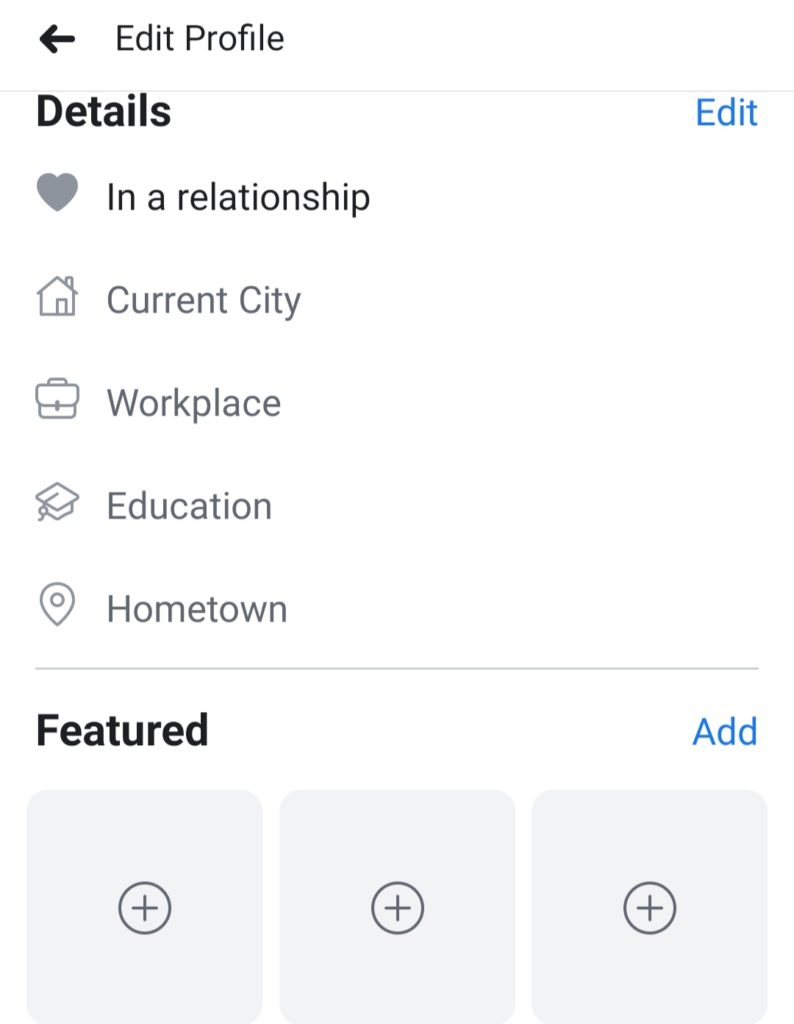Screen dimensions: 794x1024
Task: Add your Current City
Action: coord(203,300)
